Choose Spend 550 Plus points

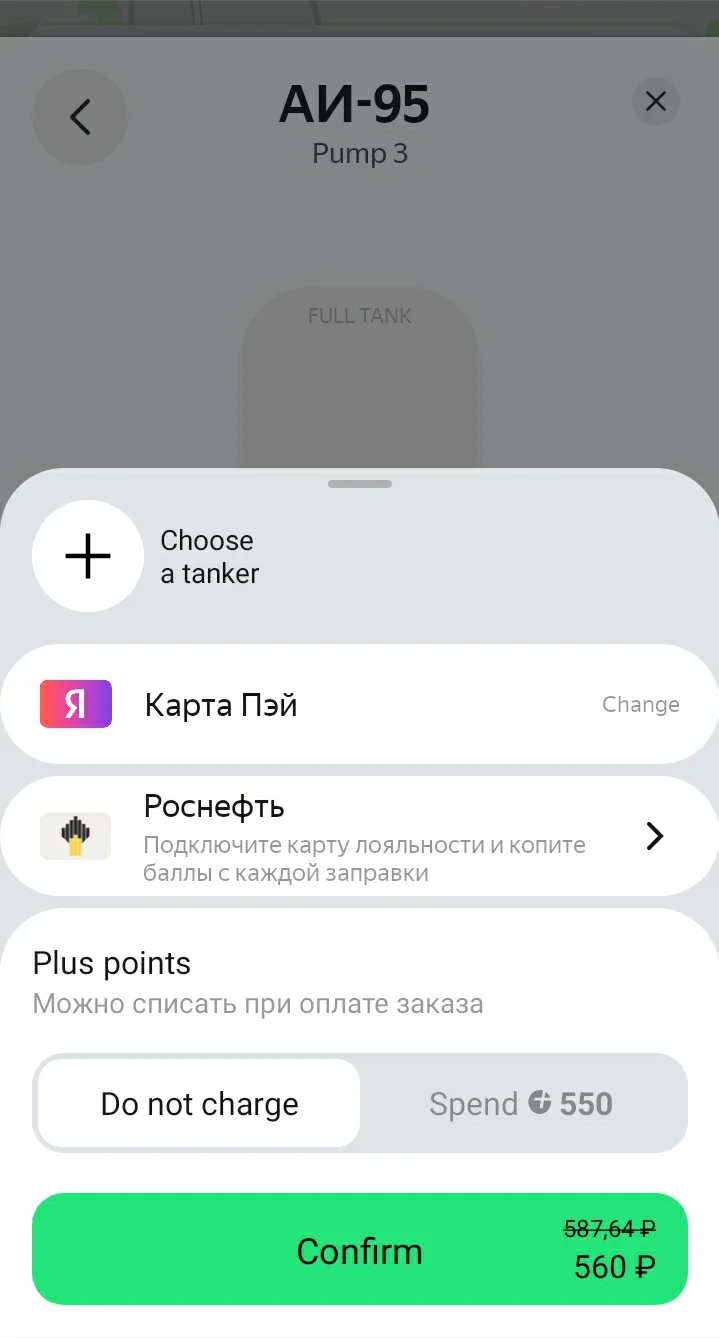[521, 1103]
